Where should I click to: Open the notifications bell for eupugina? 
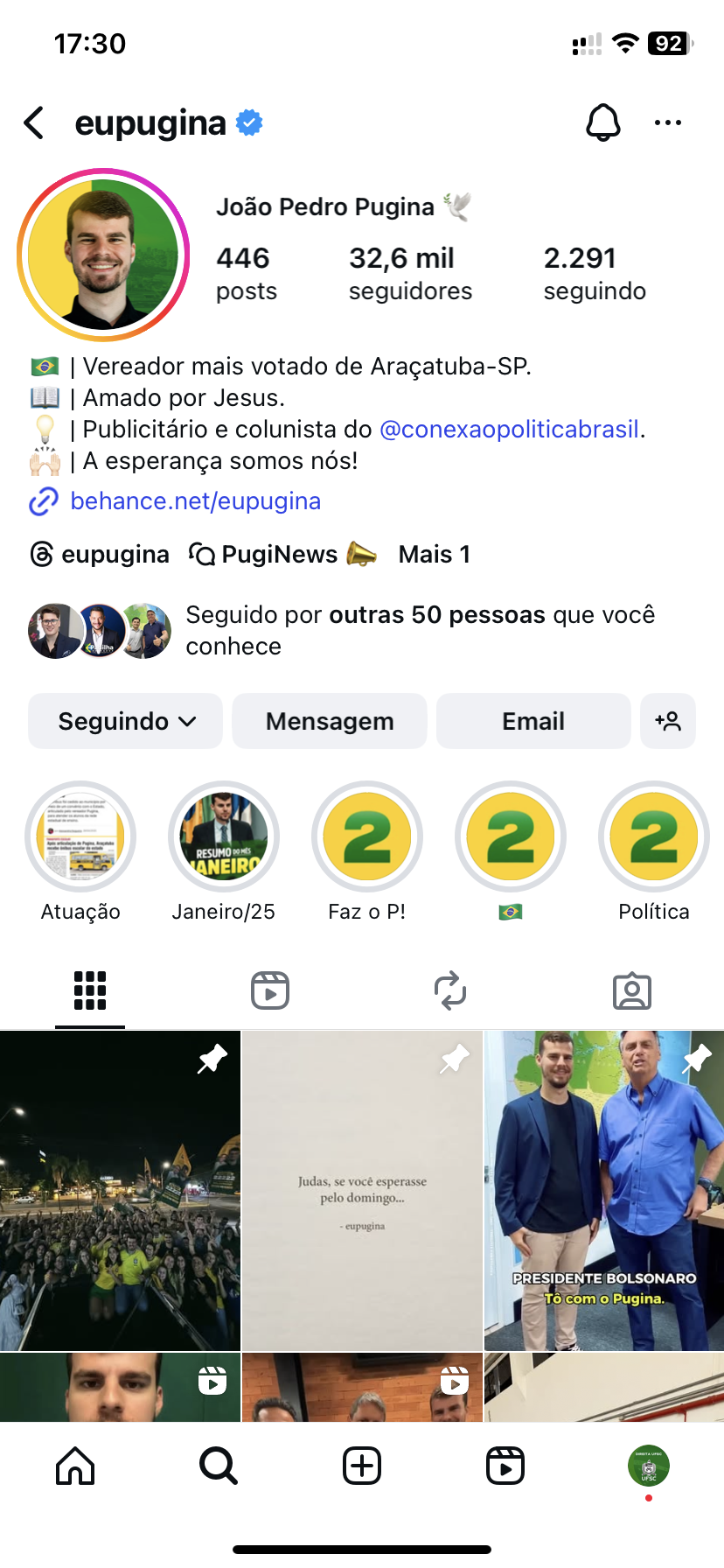click(602, 123)
